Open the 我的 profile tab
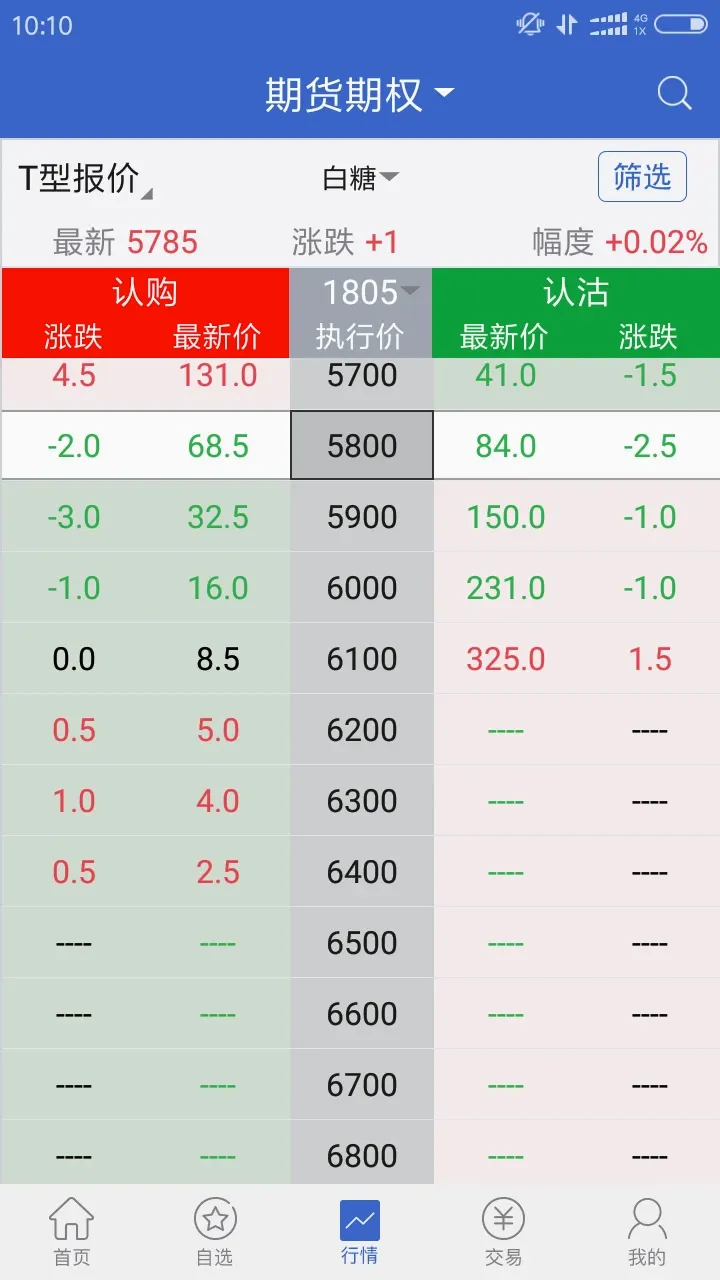Viewport: 720px width, 1280px height. pyautogui.click(x=647, y=1232)
